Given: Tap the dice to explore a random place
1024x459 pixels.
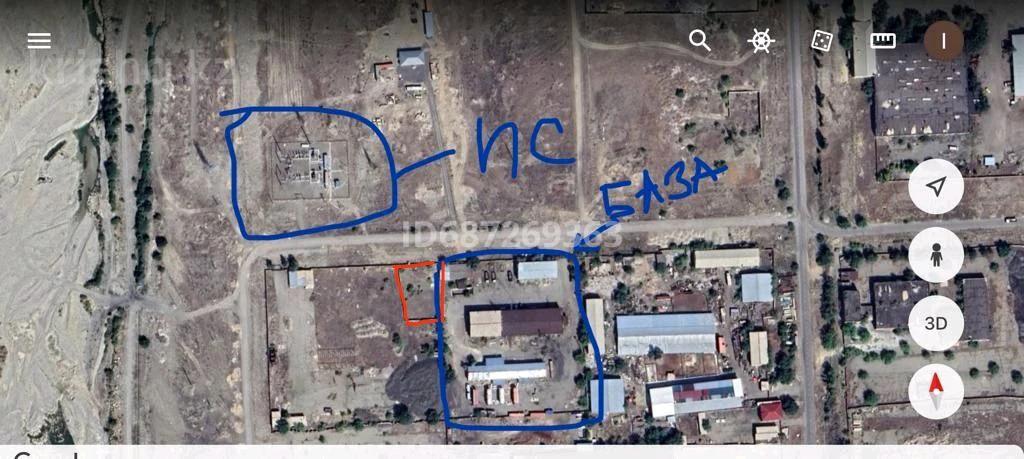Looking at the screenshot, I should 822,41.
